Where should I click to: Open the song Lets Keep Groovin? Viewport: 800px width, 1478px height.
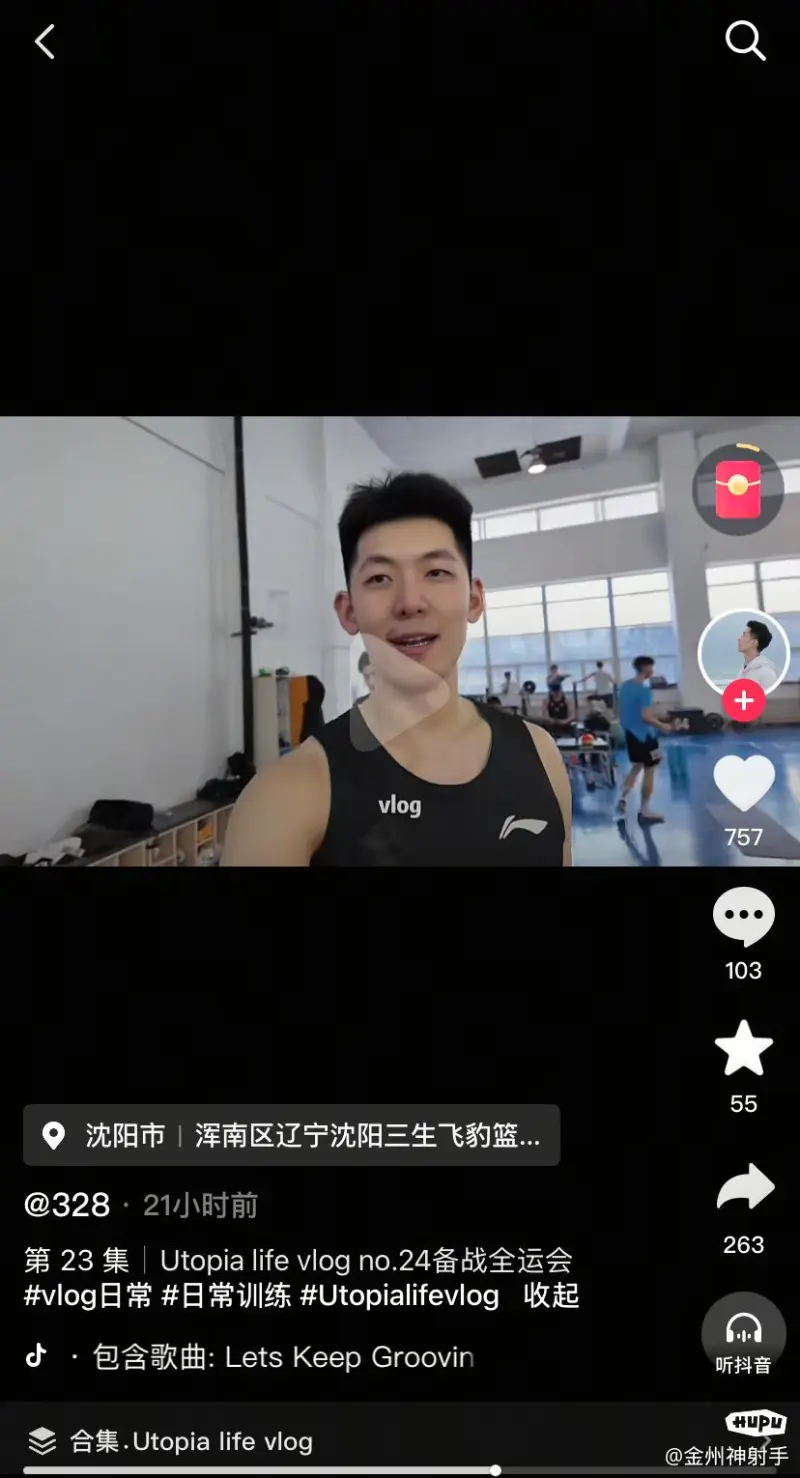click(x=282, y=1357)
